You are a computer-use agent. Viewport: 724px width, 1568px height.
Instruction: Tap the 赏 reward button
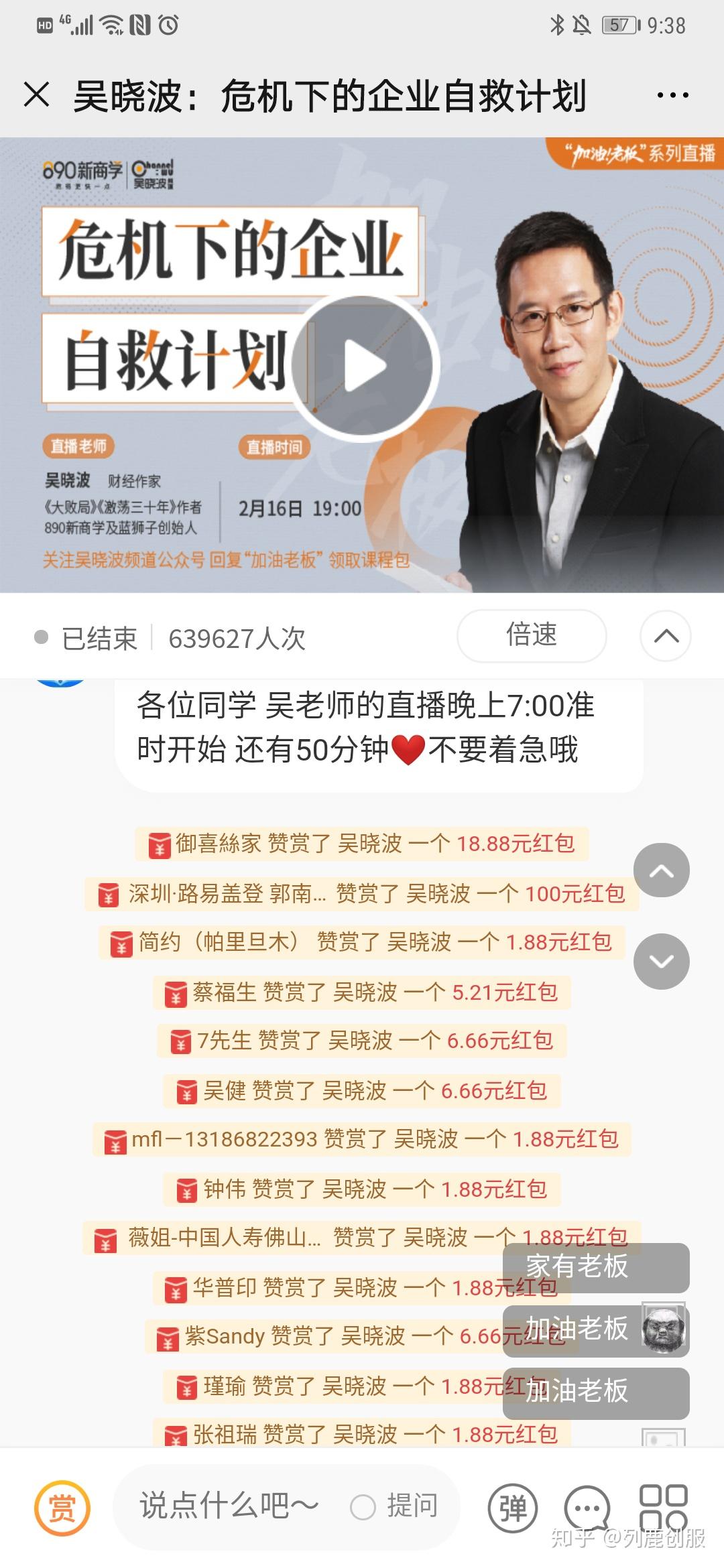(62, 1508)
